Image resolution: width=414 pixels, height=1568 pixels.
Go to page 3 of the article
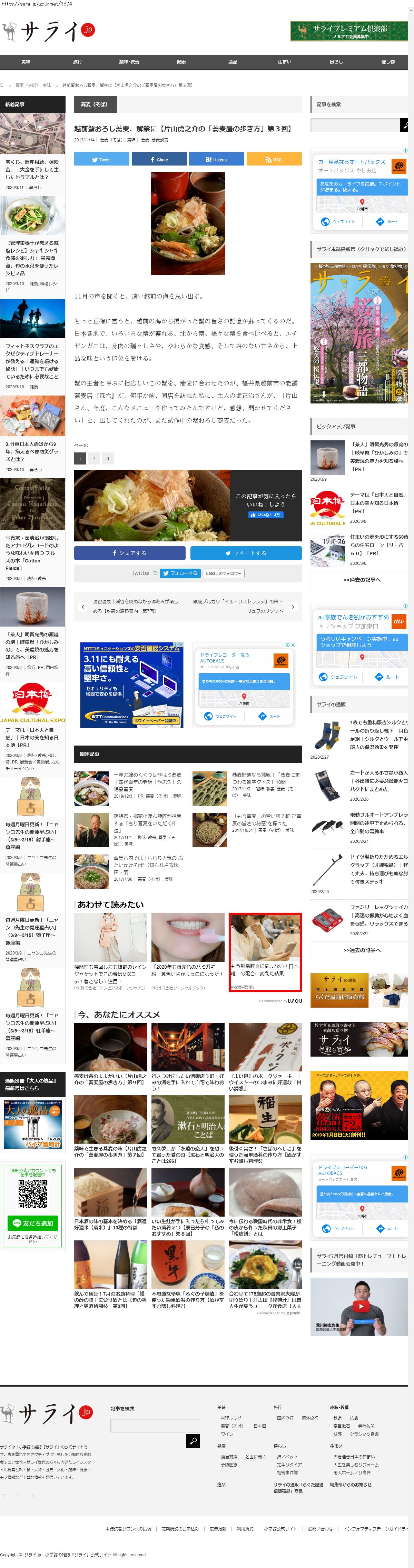click(x=107, y=458)
